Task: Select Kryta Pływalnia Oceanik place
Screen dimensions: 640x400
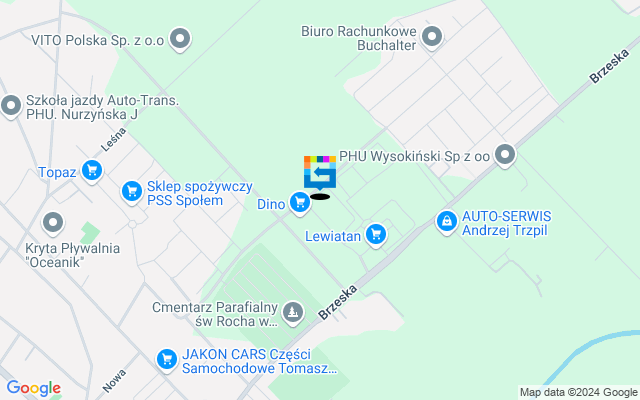Action: coord(53,222)
